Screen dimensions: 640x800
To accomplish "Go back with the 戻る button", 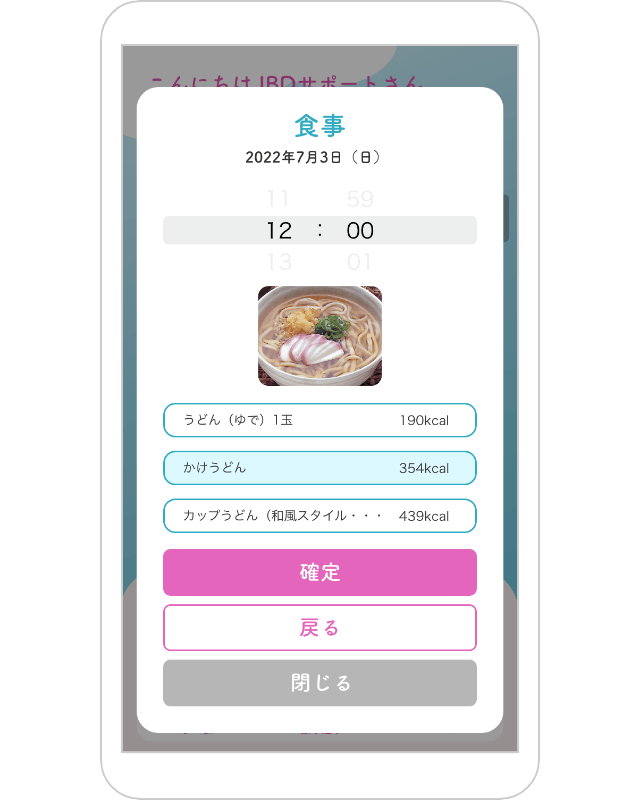I will (319, 627).
